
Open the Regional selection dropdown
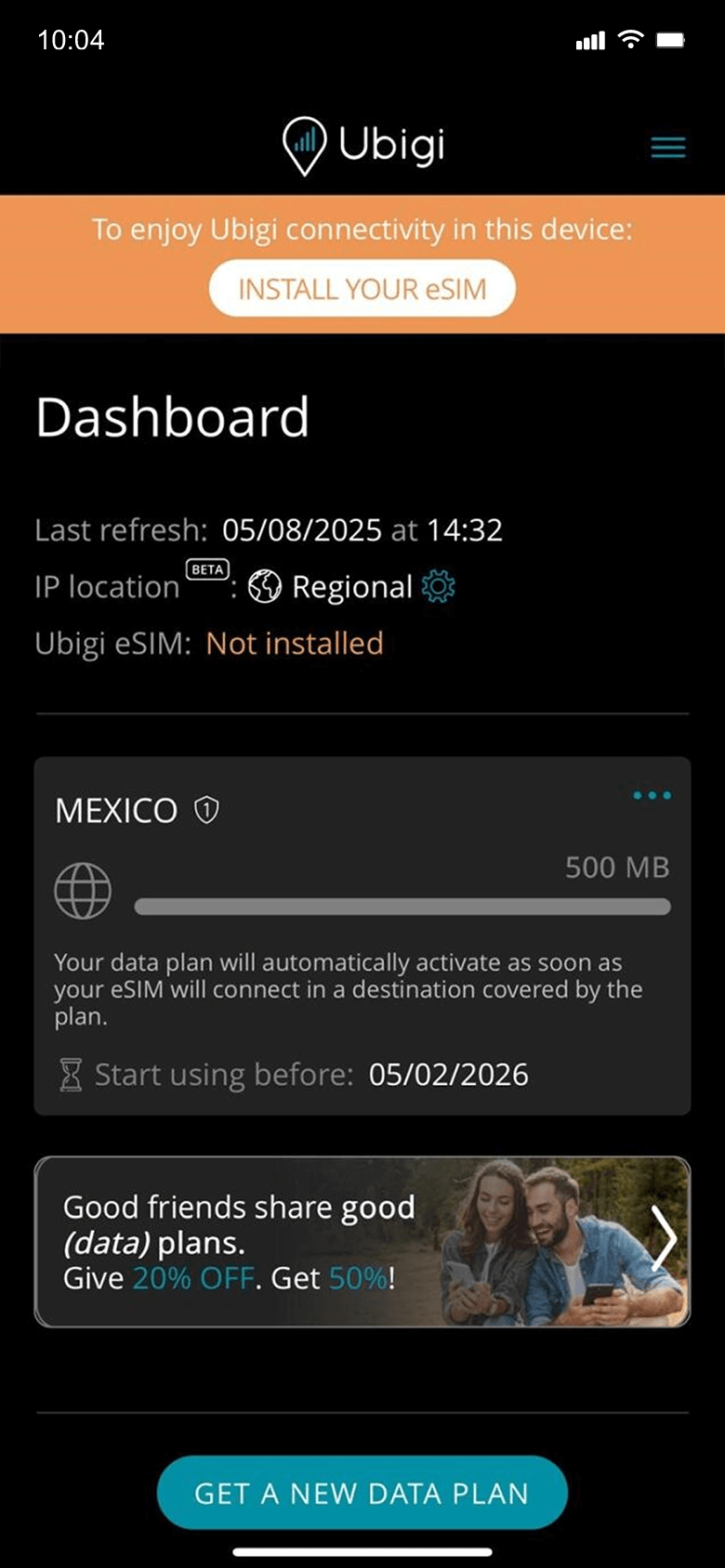click(x=352, y=587)
